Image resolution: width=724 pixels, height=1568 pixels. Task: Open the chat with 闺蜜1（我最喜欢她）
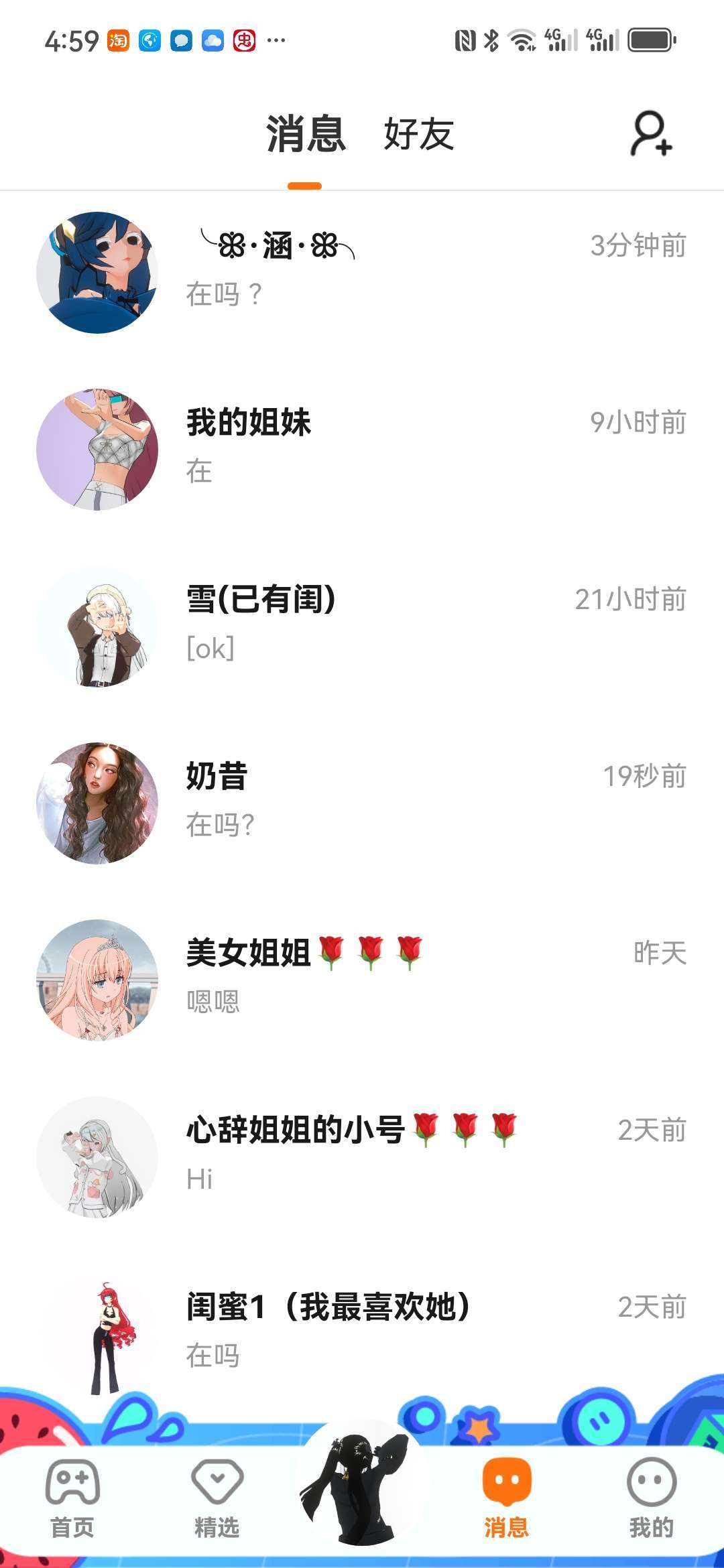pyautogui.click(x=362, y=1331)
